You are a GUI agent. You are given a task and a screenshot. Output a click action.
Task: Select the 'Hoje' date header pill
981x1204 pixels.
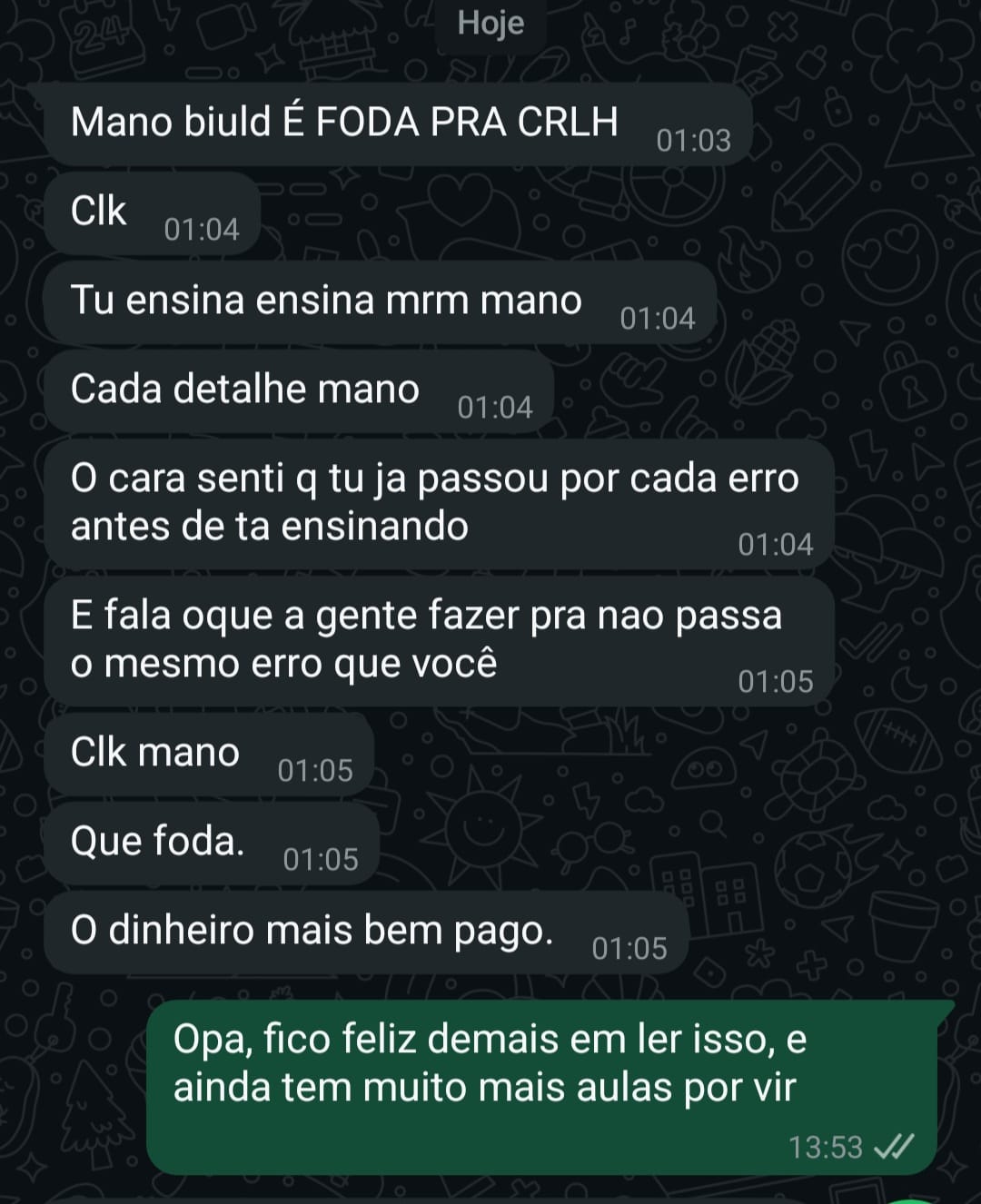click(490, 25)
